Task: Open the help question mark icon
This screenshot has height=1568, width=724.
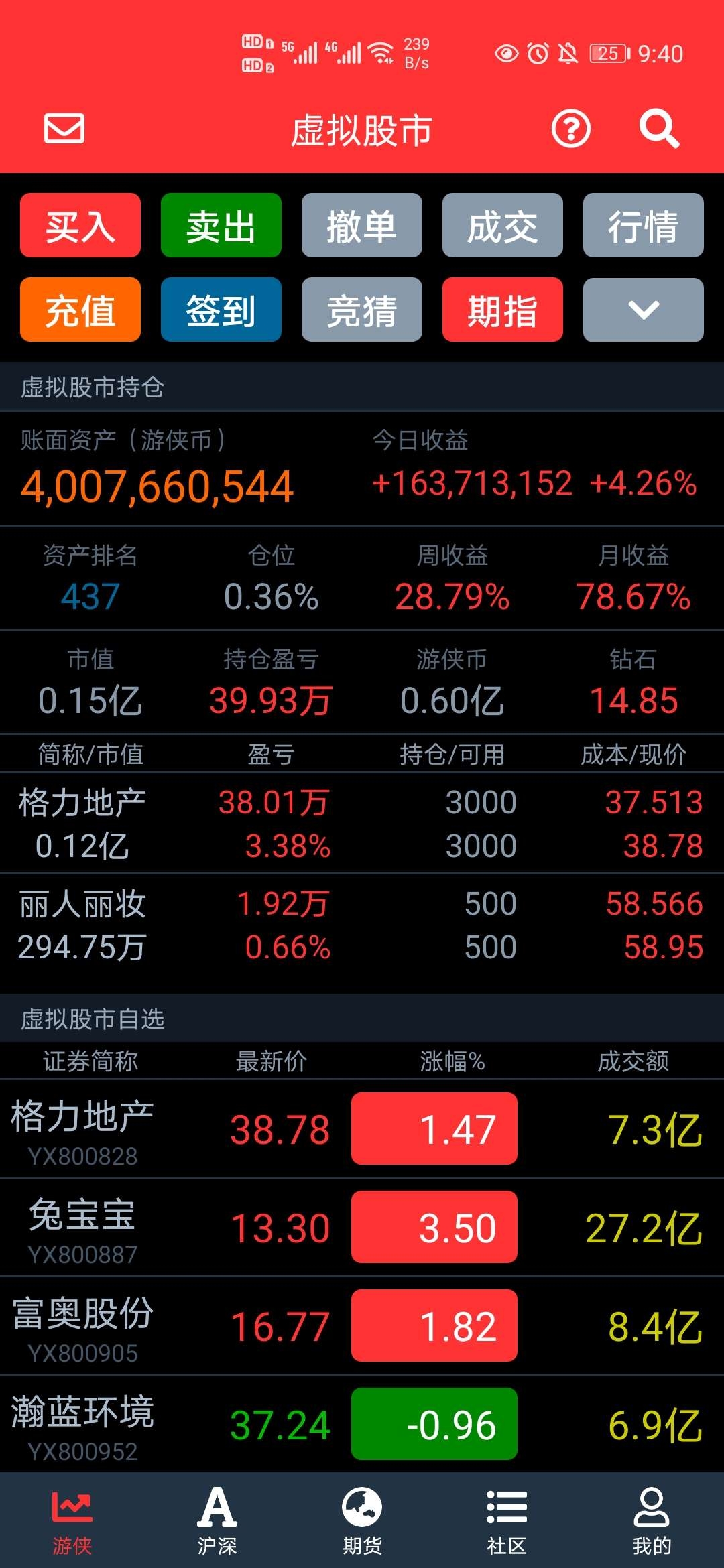Action: tap(570, 129)
